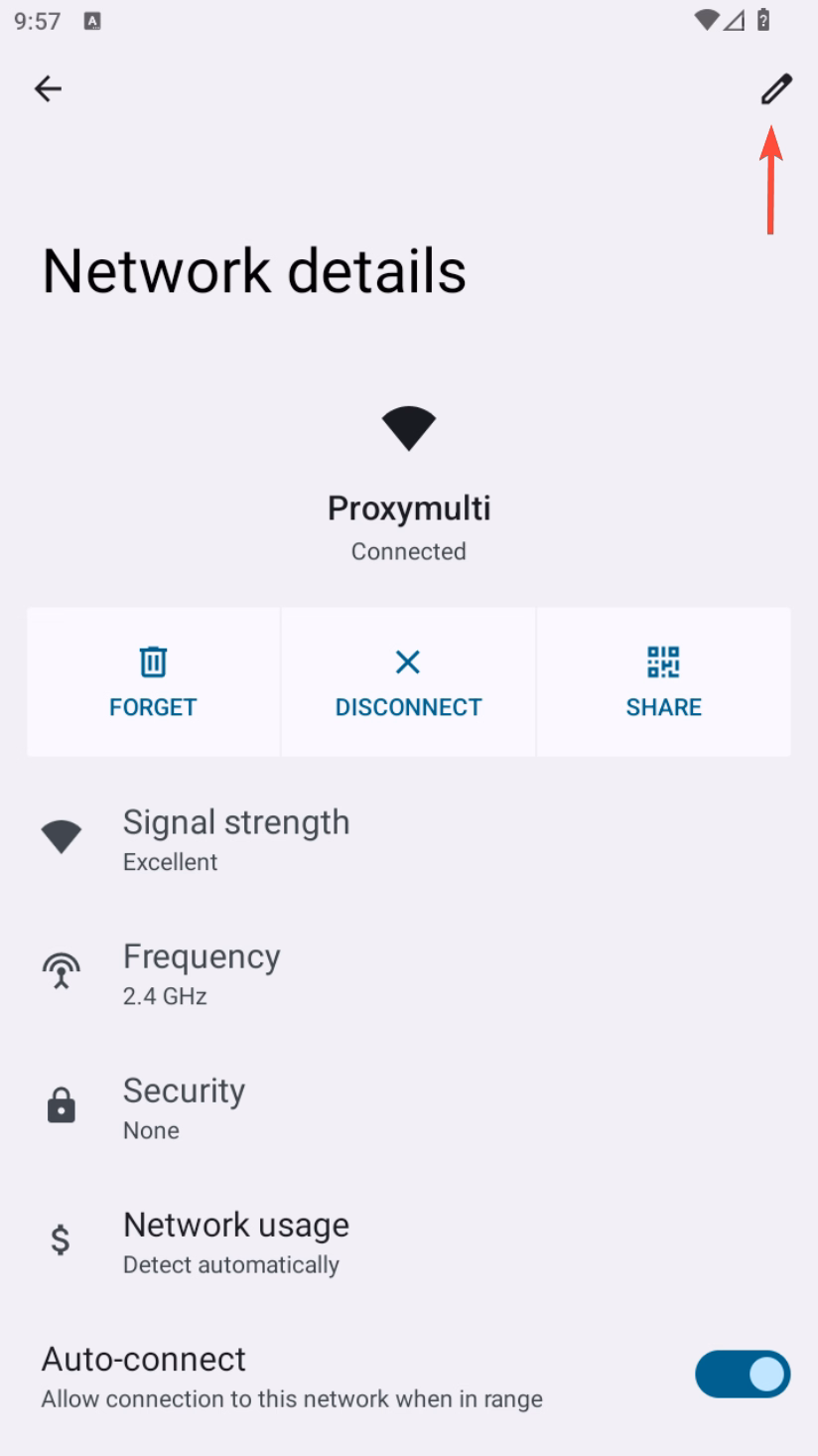Forget the Proxymulti network

pos(153,682)
